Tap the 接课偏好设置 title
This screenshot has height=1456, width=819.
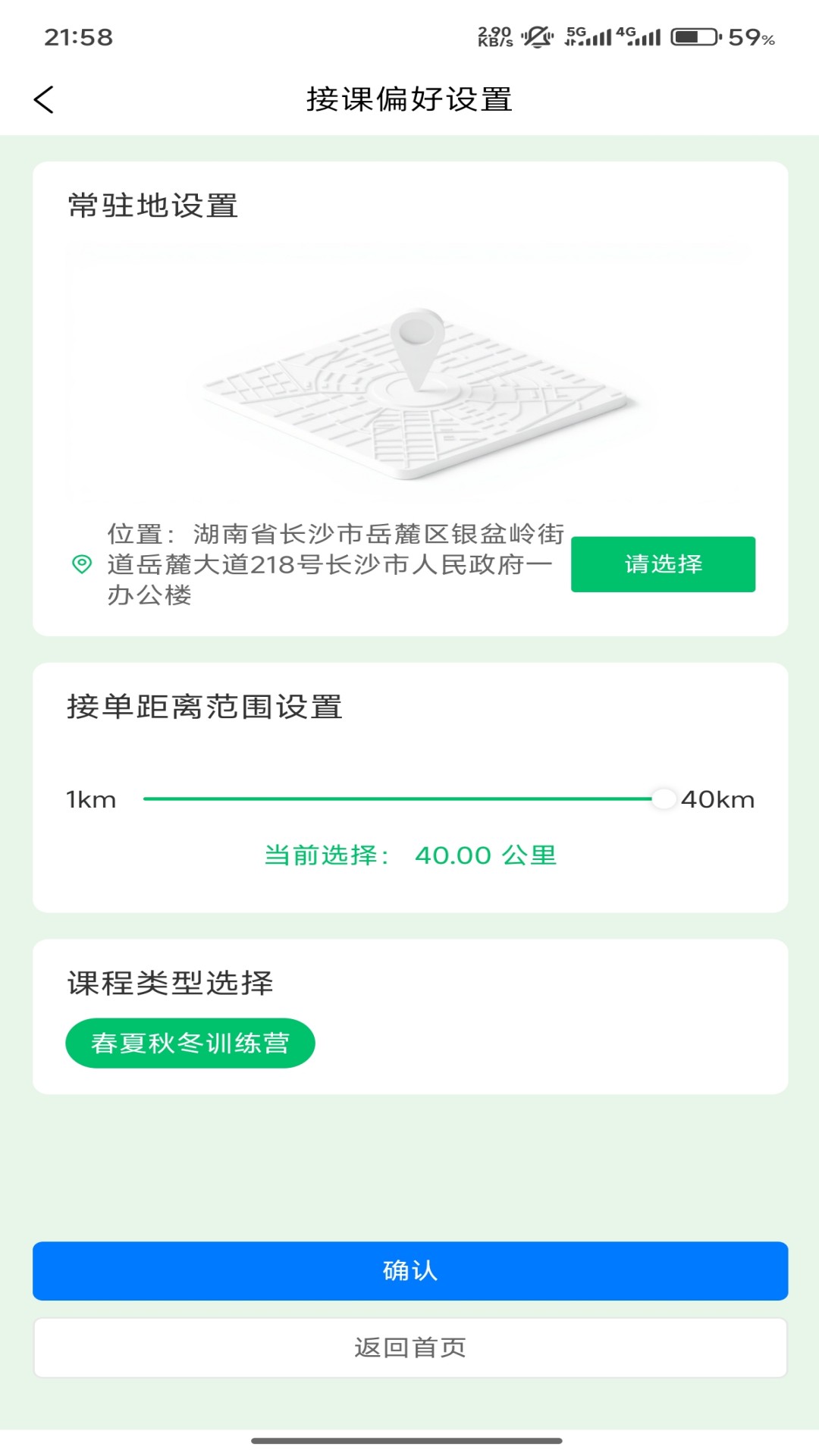coord(409,99)
